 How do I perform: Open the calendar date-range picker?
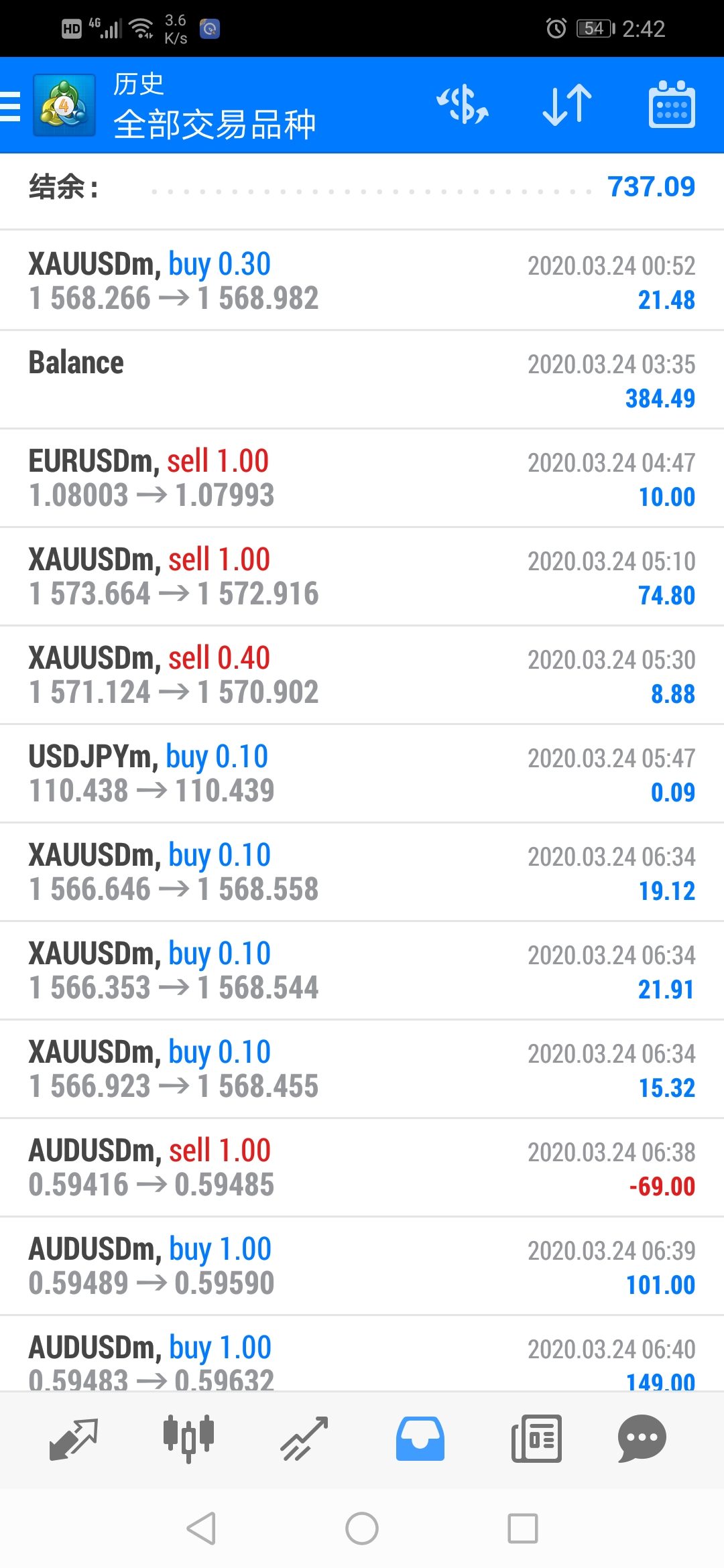(672, 105)
